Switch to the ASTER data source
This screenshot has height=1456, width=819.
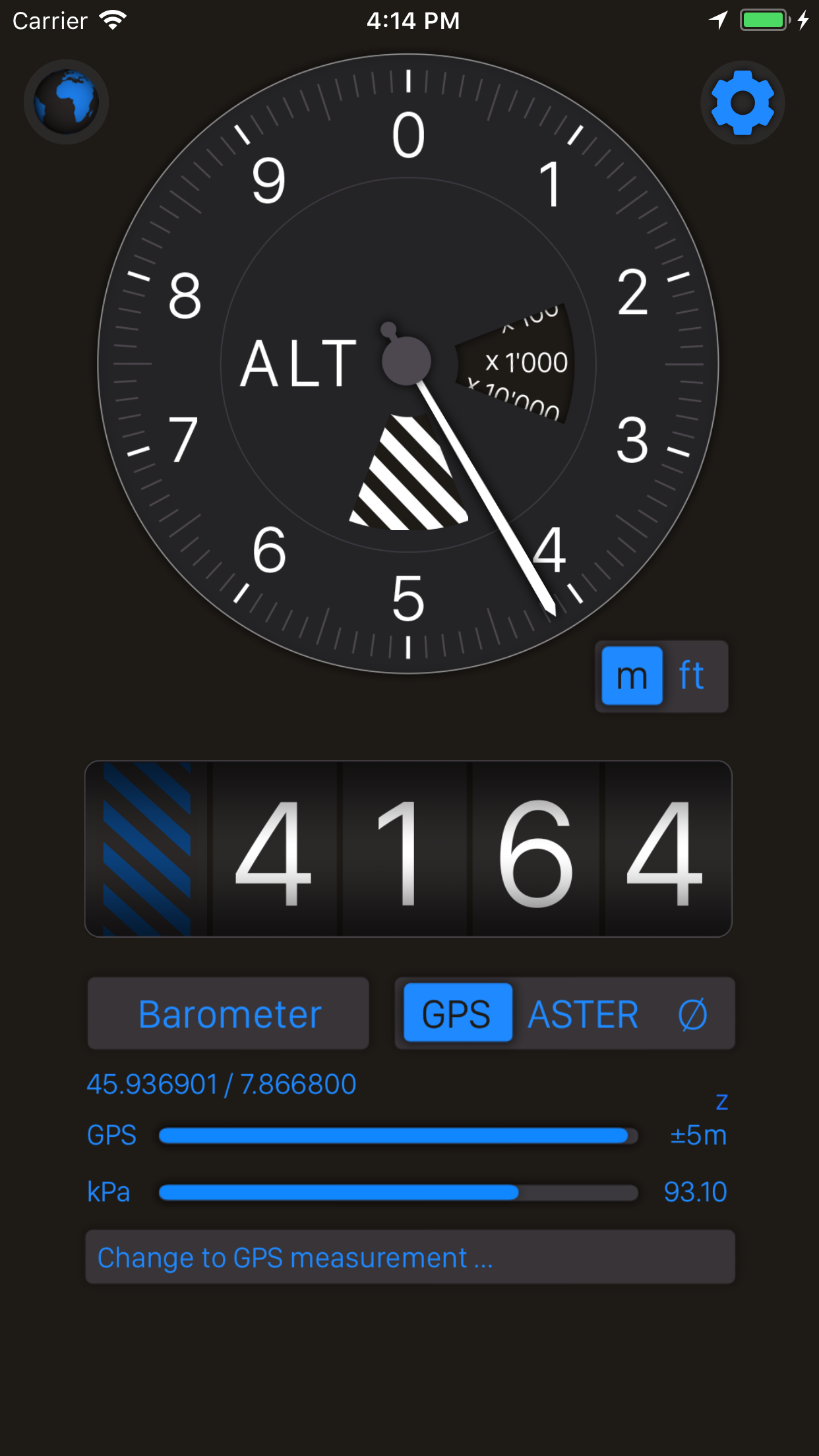tap(582, 1014)
